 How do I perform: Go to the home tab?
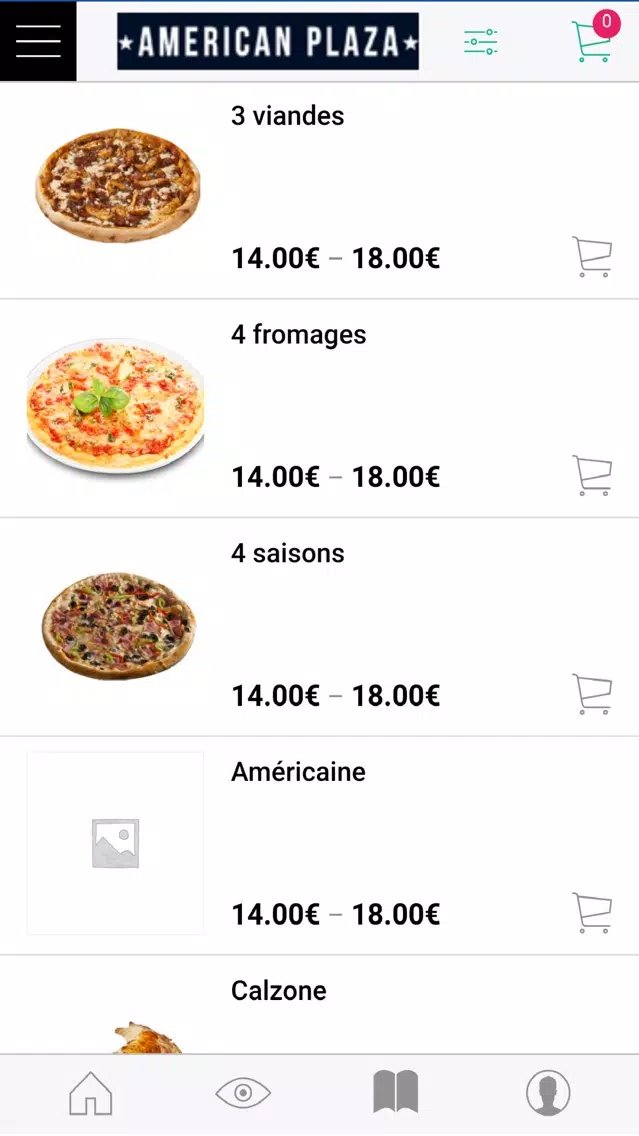pos(91,1093)
